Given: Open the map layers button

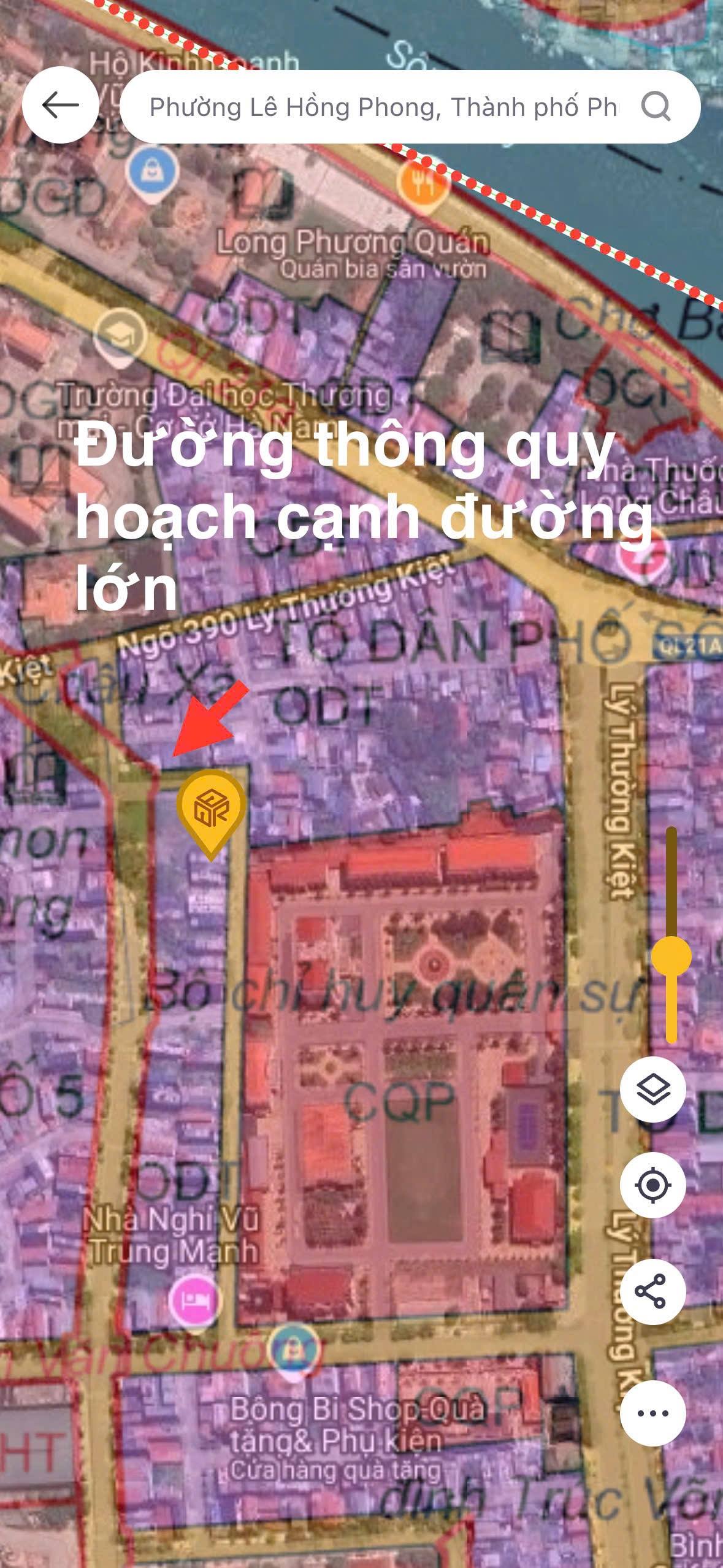Looking at the screenshot, I should [652, 1090].
